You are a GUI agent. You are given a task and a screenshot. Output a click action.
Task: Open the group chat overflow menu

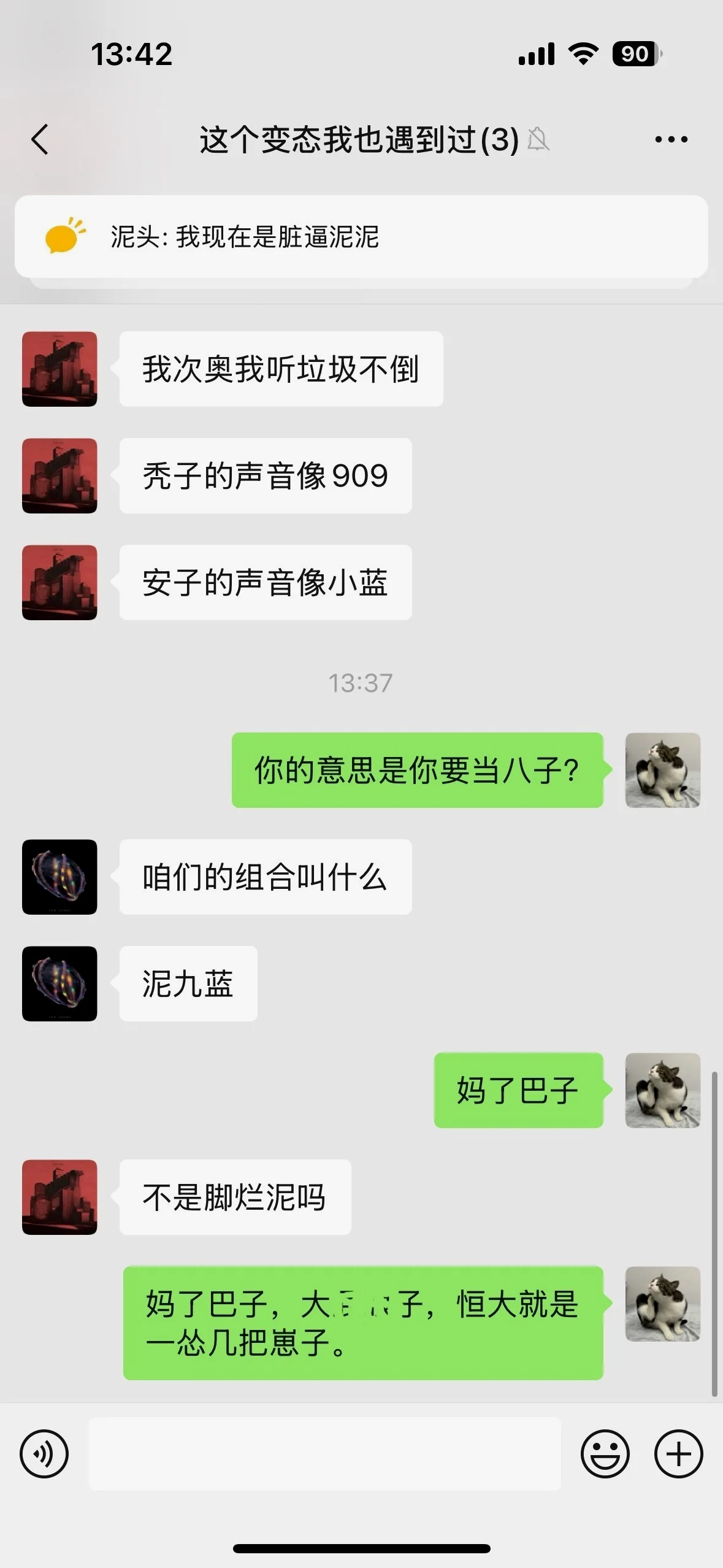tap(671, 140)
